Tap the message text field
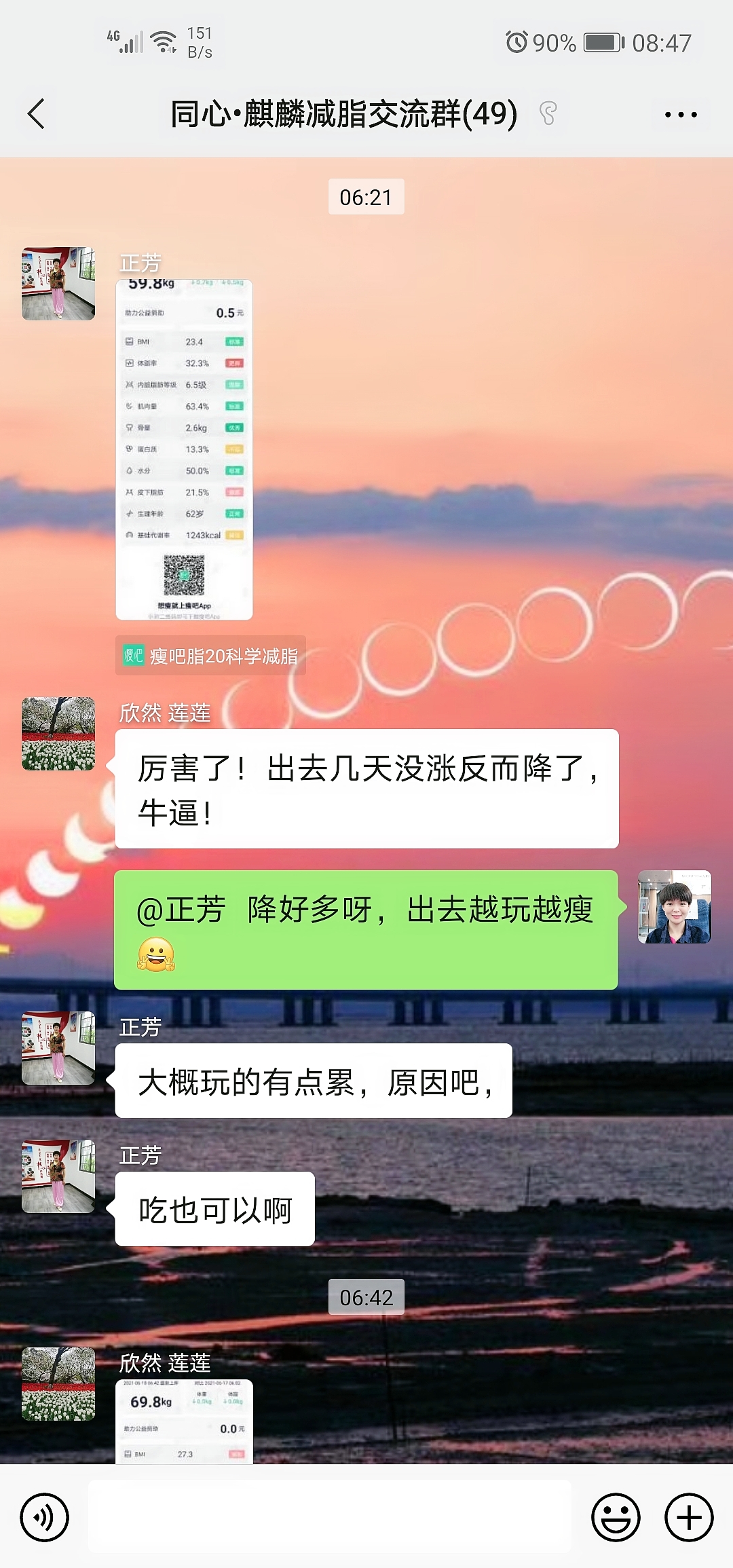733x1568 pixels. pyautogui.click(x=330, y=1516)
